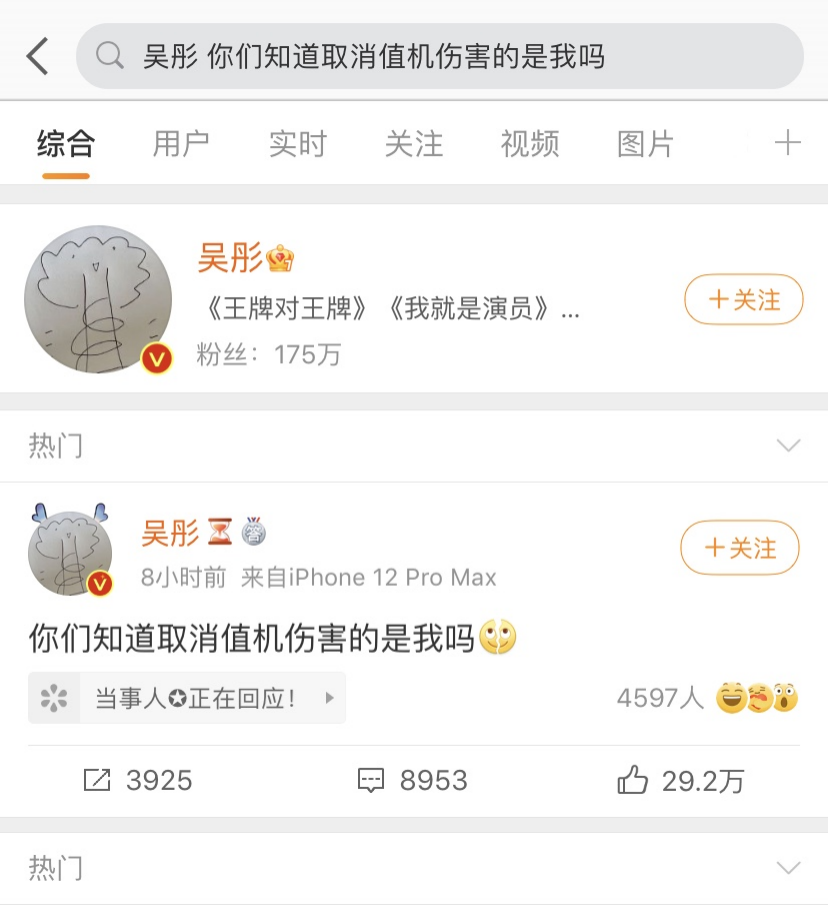Add a tab with the plus icon
Image resolution: width=828 pixels, height=908 pixels.
(x=788, y=144)
